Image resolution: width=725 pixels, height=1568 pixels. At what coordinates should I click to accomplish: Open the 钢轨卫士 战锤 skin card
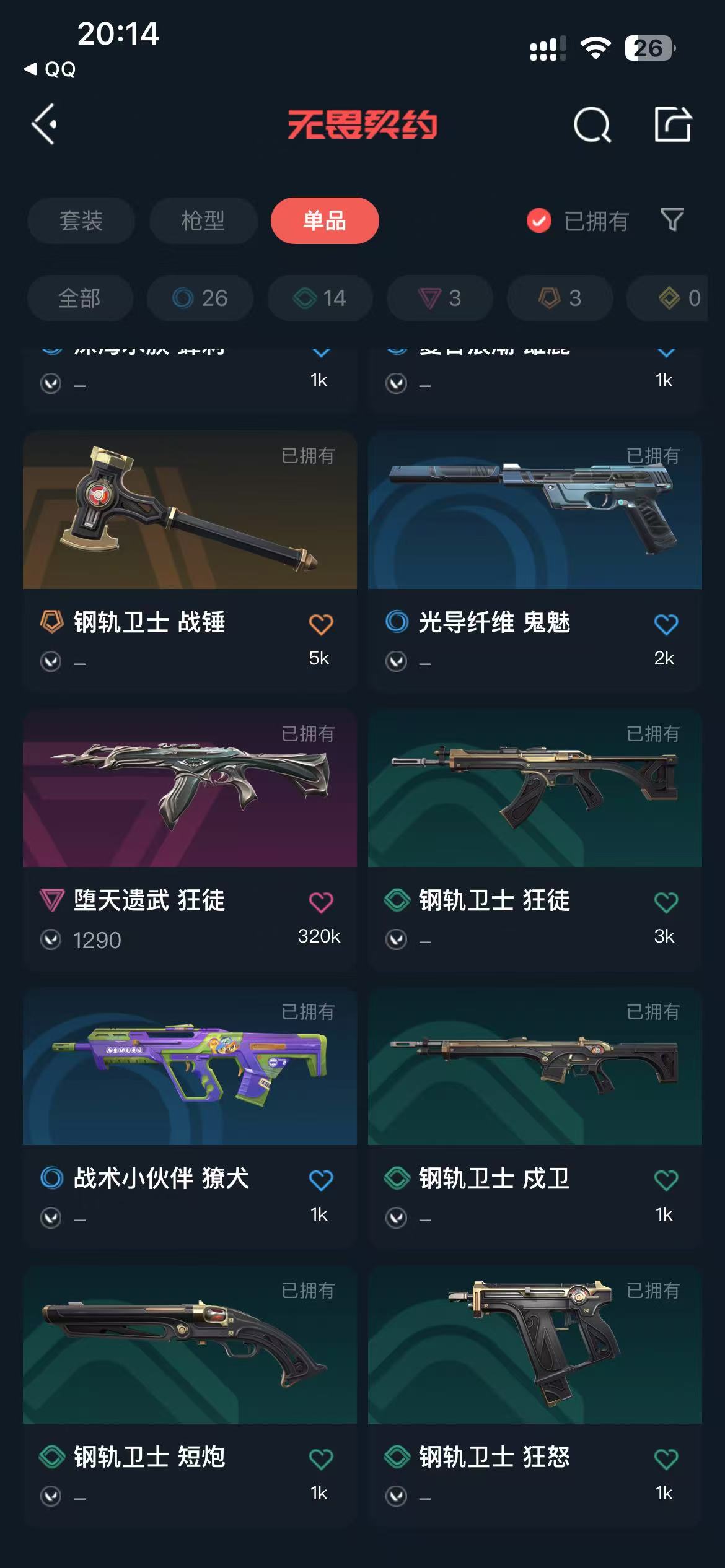coord(190,560)
